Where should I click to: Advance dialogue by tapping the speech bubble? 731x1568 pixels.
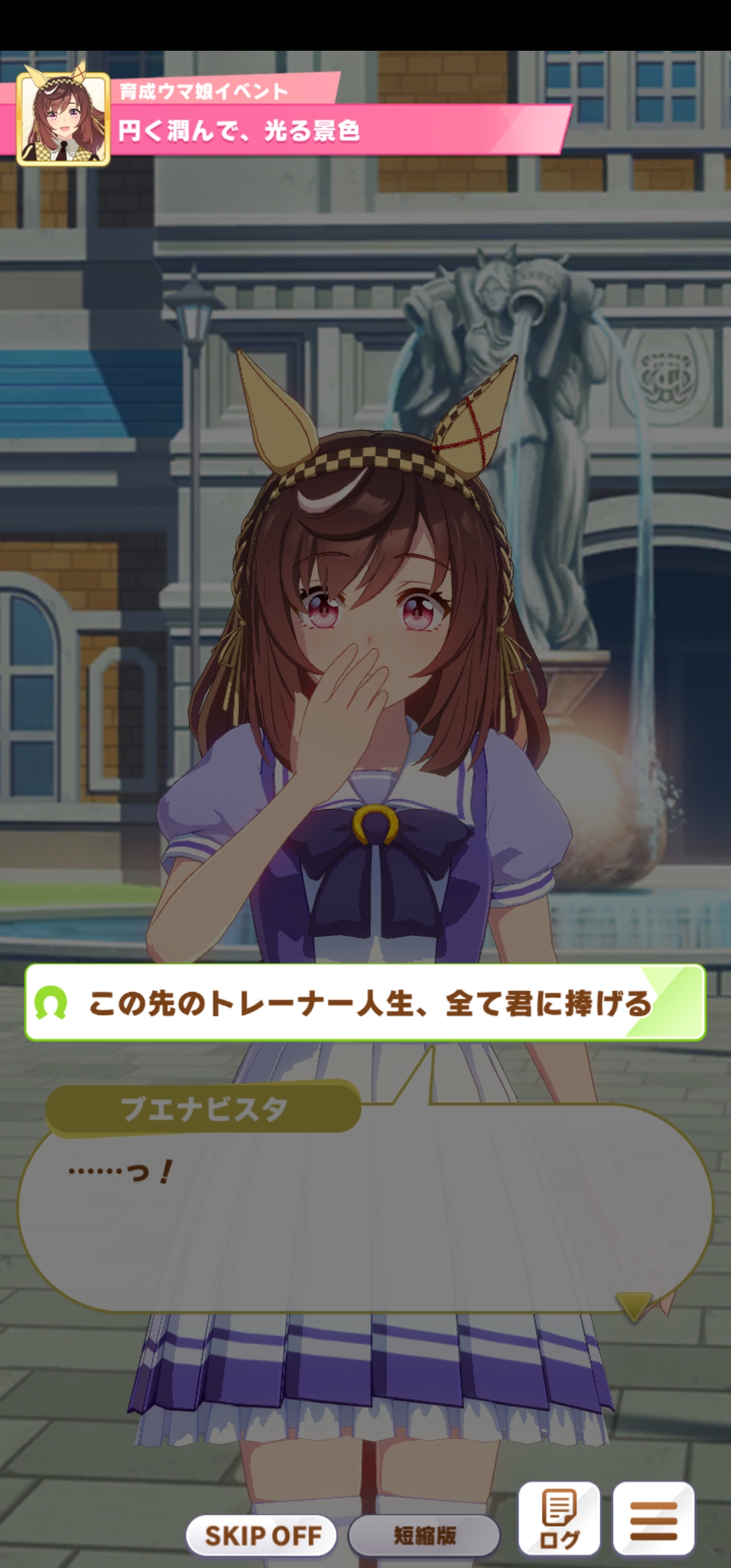pyautogui.click(x=365, y=1212)
